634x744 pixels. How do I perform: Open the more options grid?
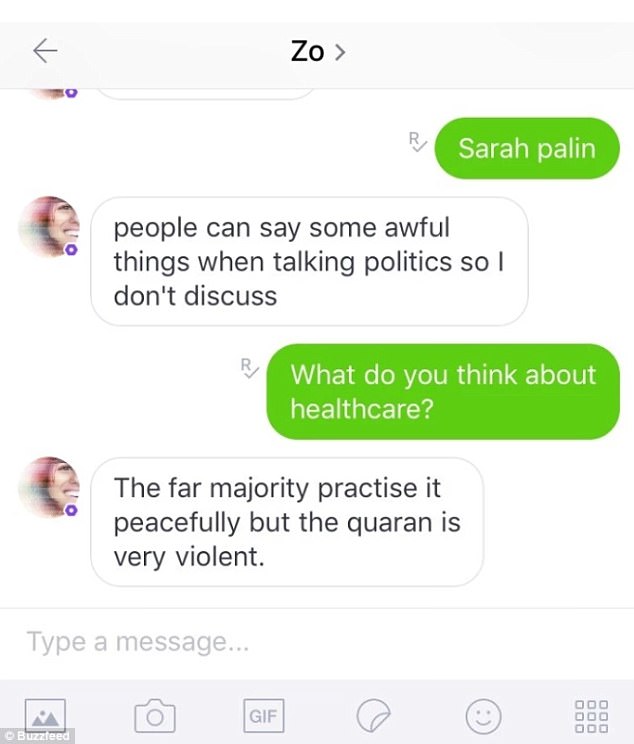[591, 716]
